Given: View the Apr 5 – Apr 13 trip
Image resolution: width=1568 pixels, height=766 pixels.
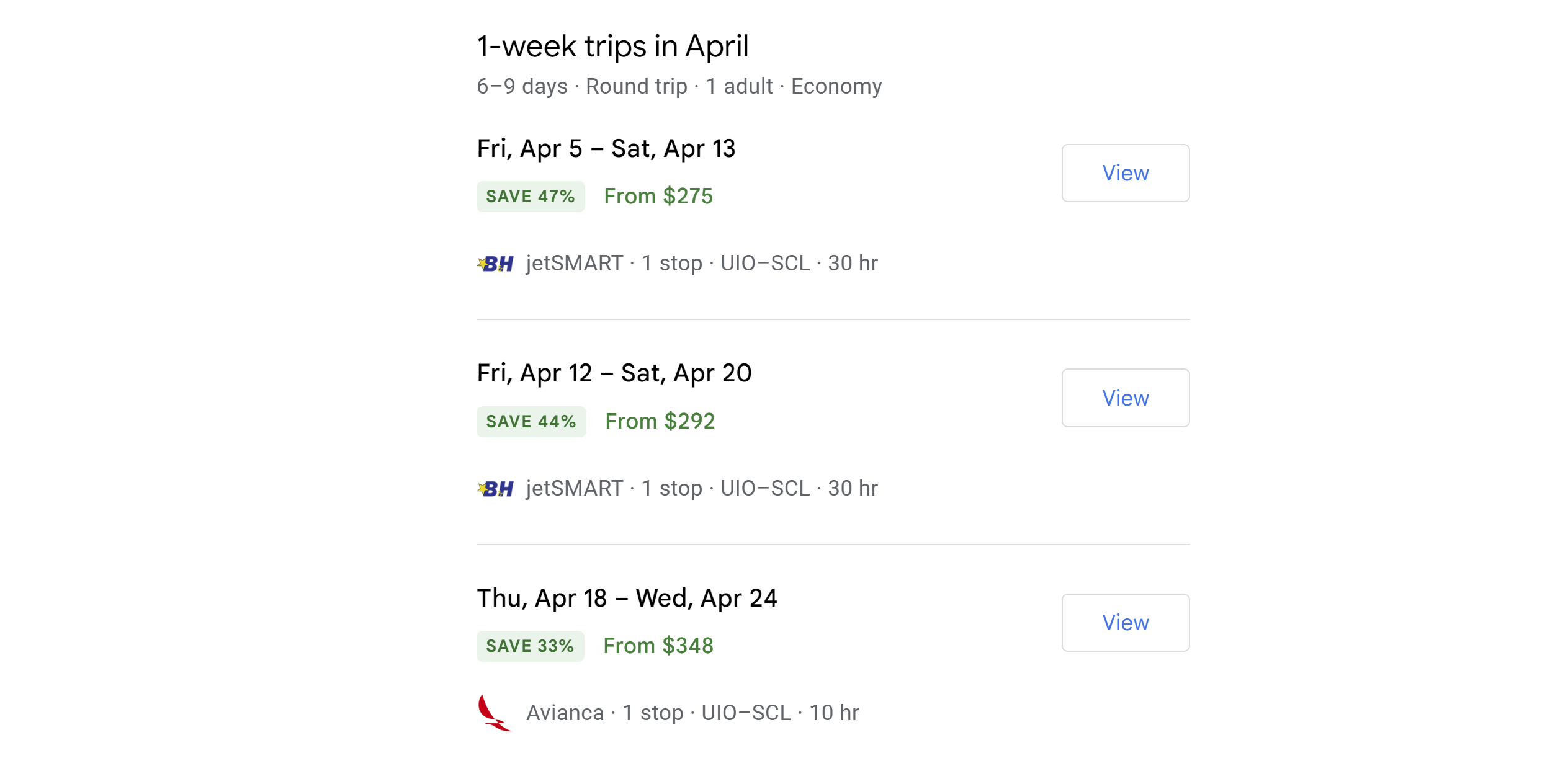Looking at the screenshot, I should click(x=1125, y=173).
